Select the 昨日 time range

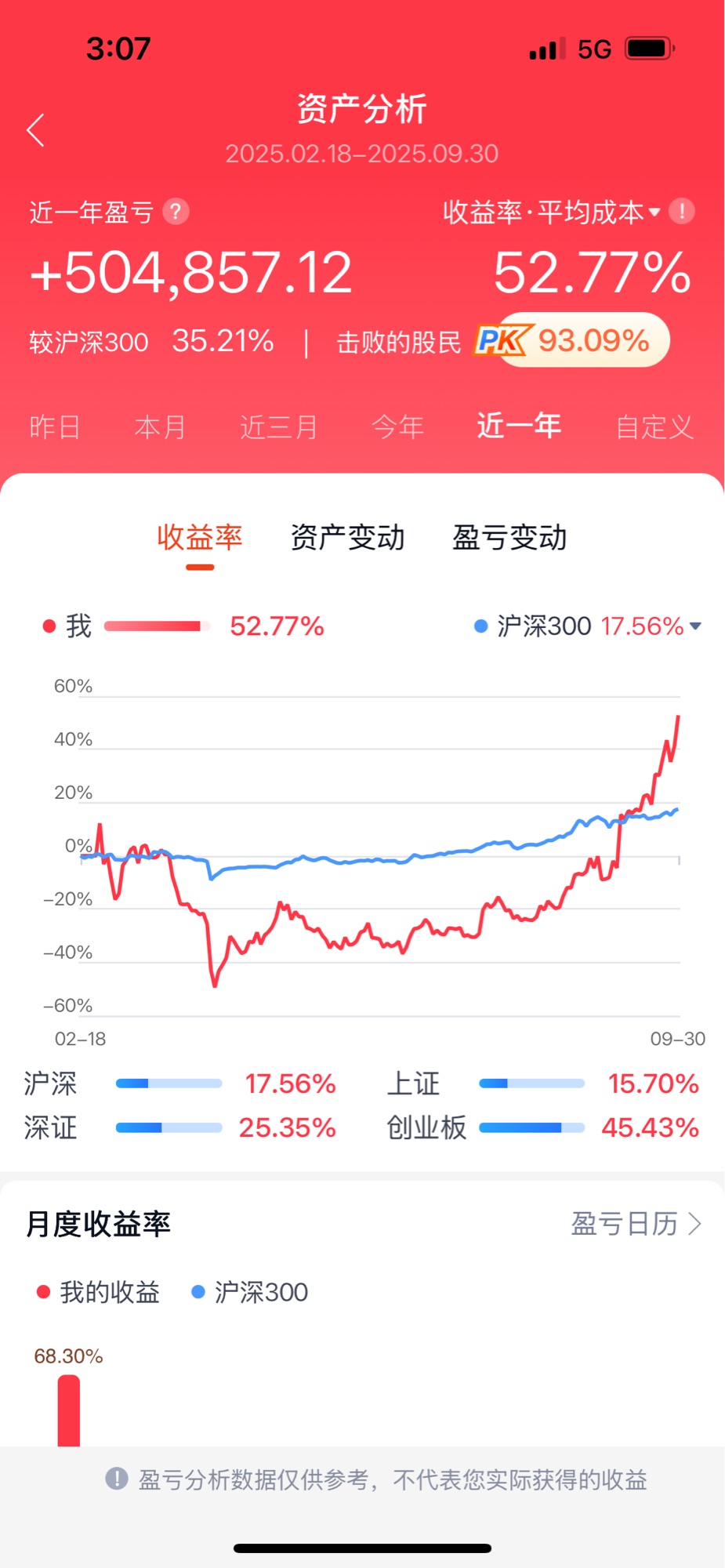tap(55, 427)
